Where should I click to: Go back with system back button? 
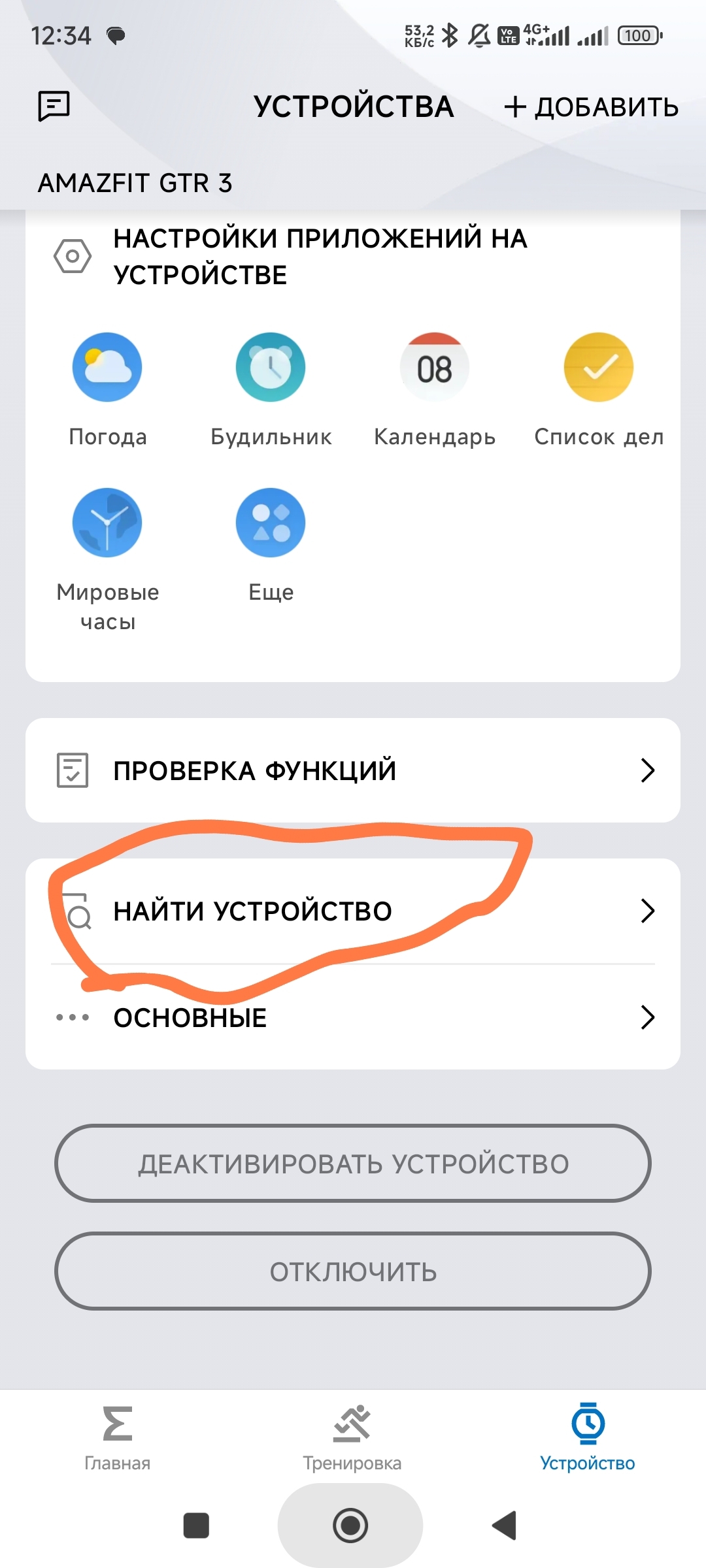pos(505,1526)
